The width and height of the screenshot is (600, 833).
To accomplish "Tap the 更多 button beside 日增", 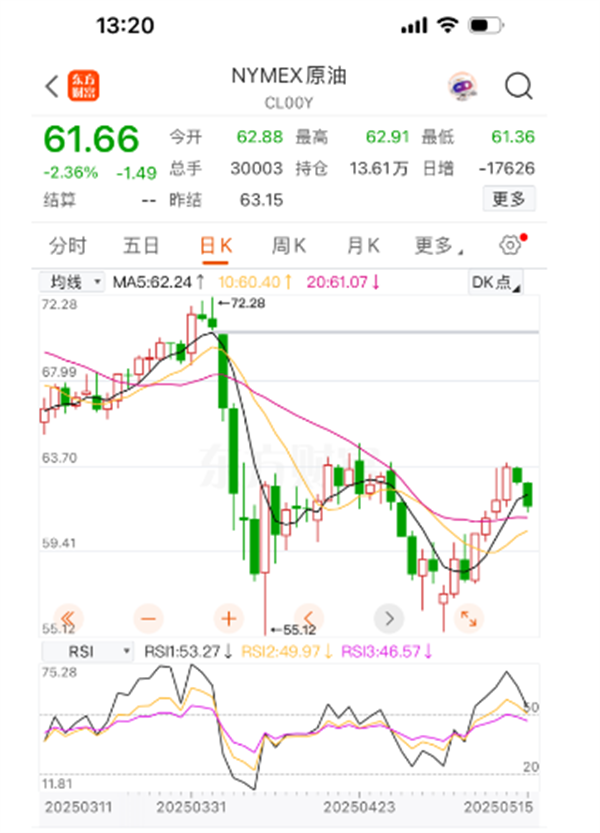I will [508, 199].
